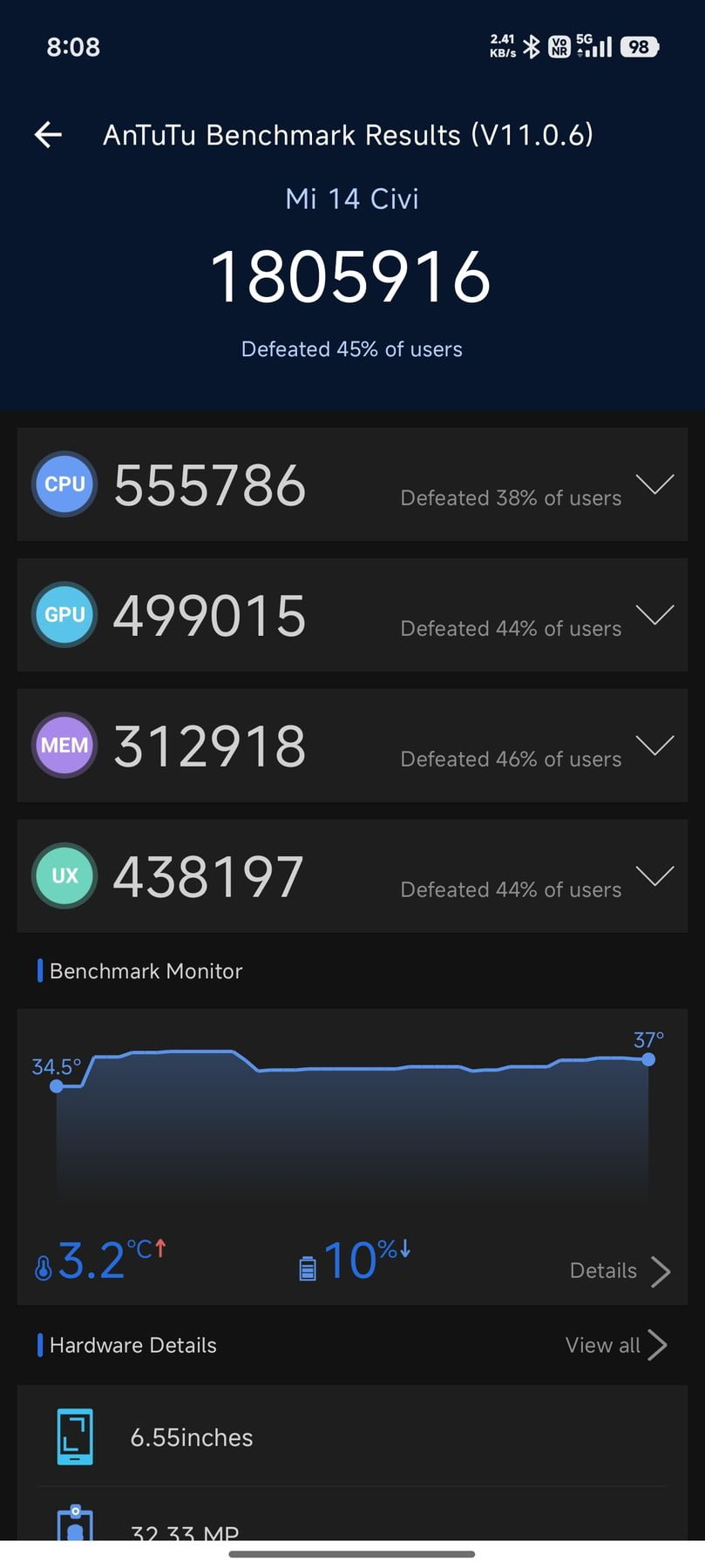Open Benchmark Monitor details

(620, 1271)
